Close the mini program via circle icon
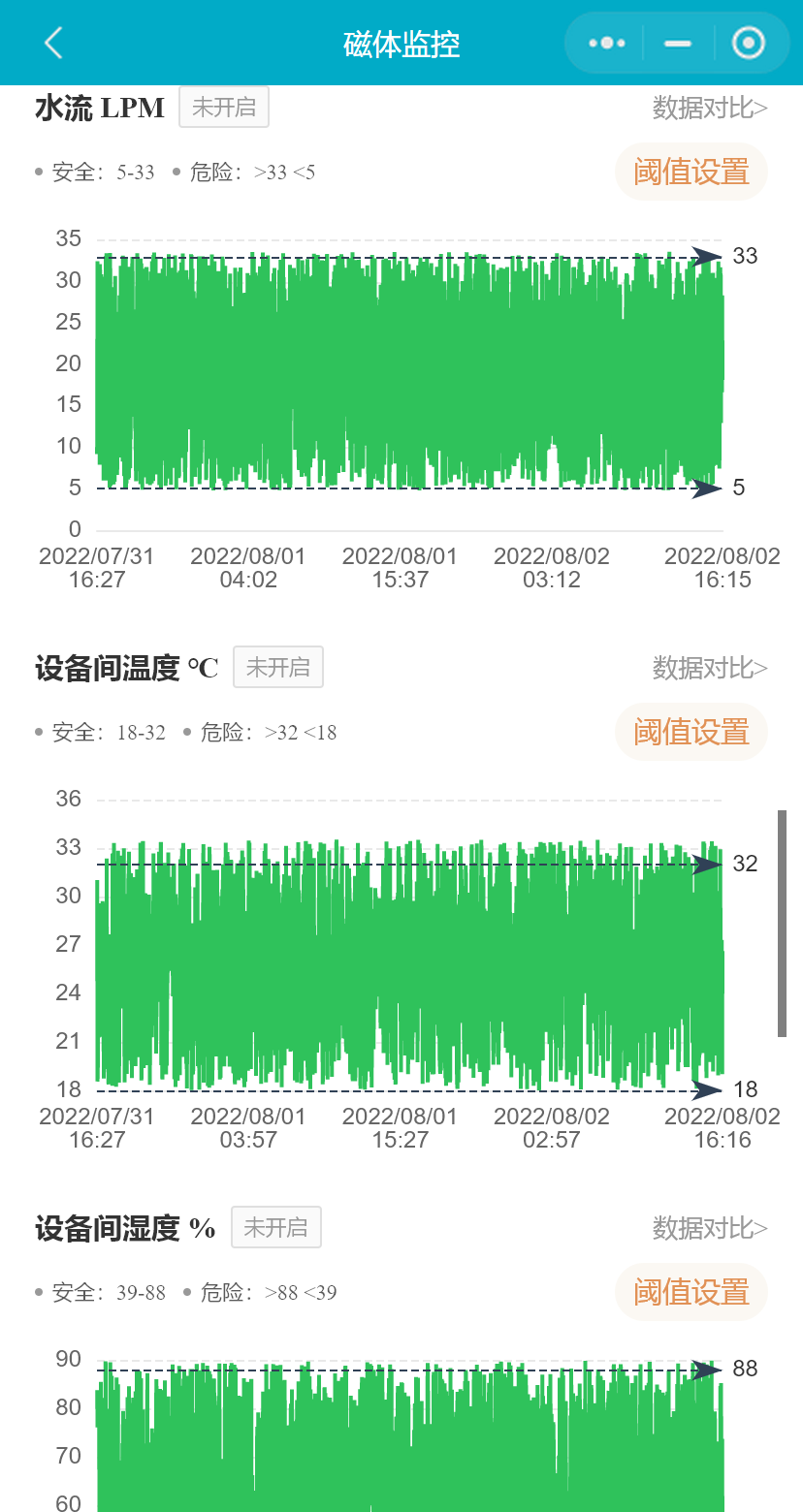Image resolution: width=803 pixels, height=1512 pixels. (x=749, y=43)
